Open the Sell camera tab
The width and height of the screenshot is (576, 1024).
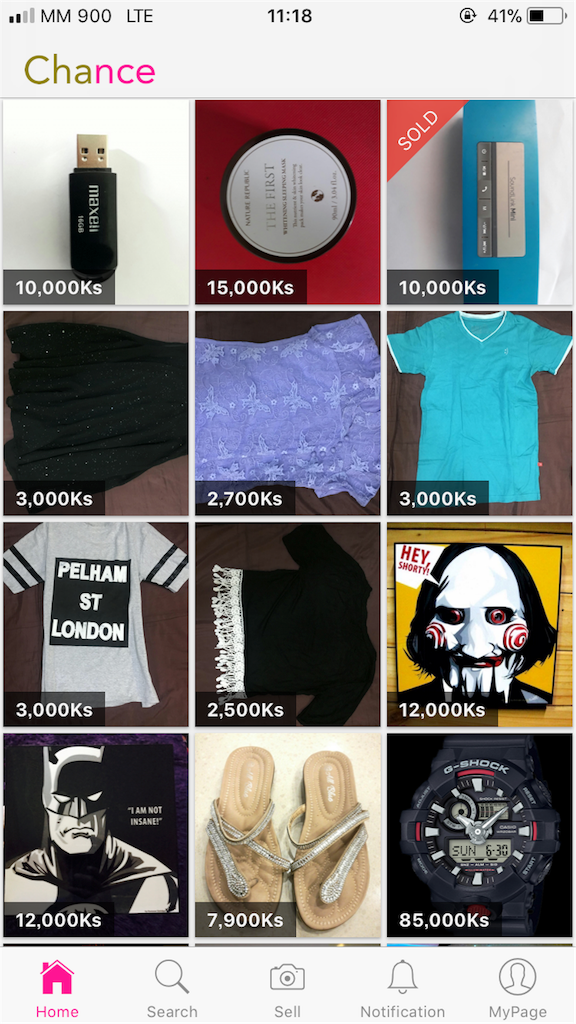click(x=287, y=988)
